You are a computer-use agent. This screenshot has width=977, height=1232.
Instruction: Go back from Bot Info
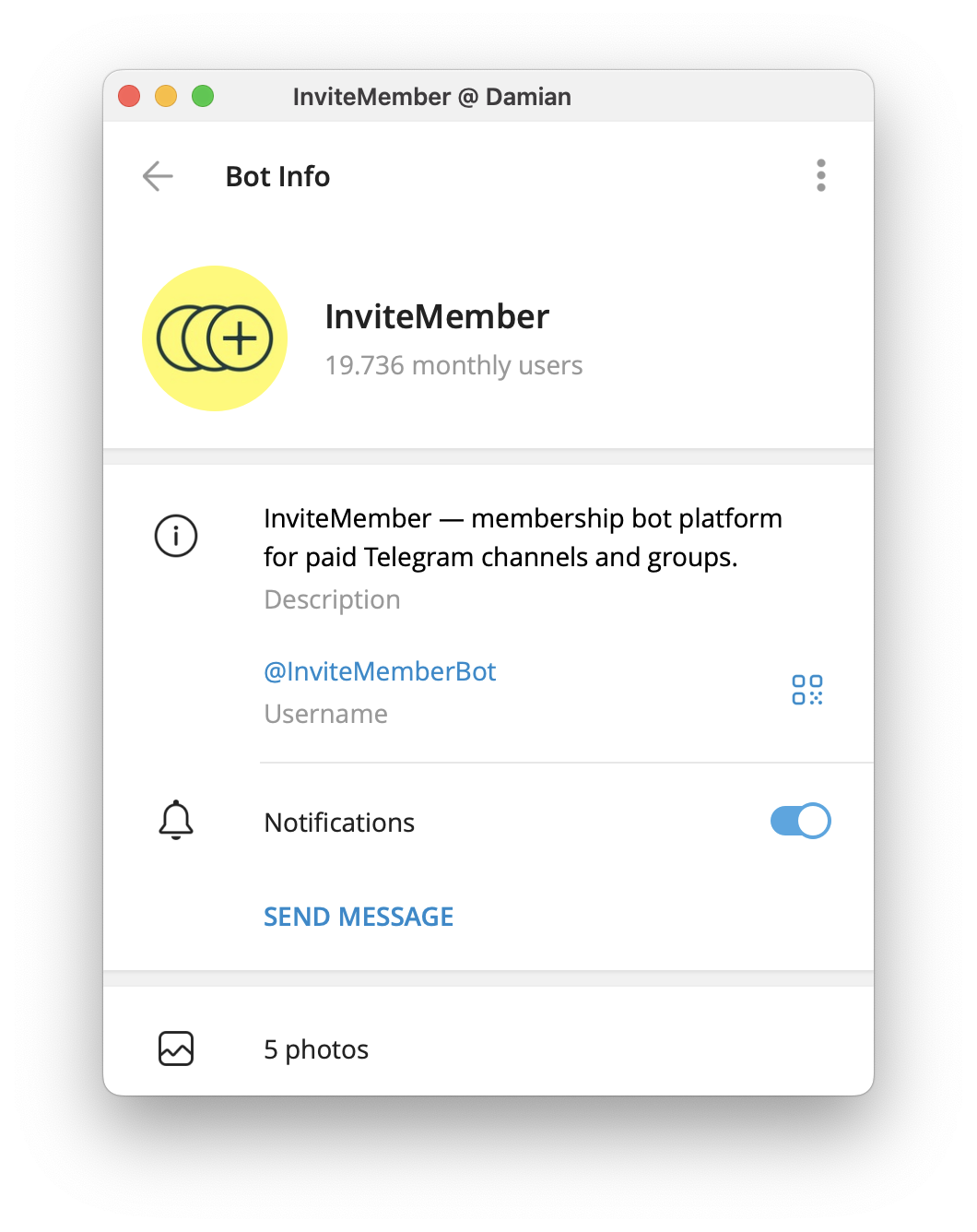158,176
